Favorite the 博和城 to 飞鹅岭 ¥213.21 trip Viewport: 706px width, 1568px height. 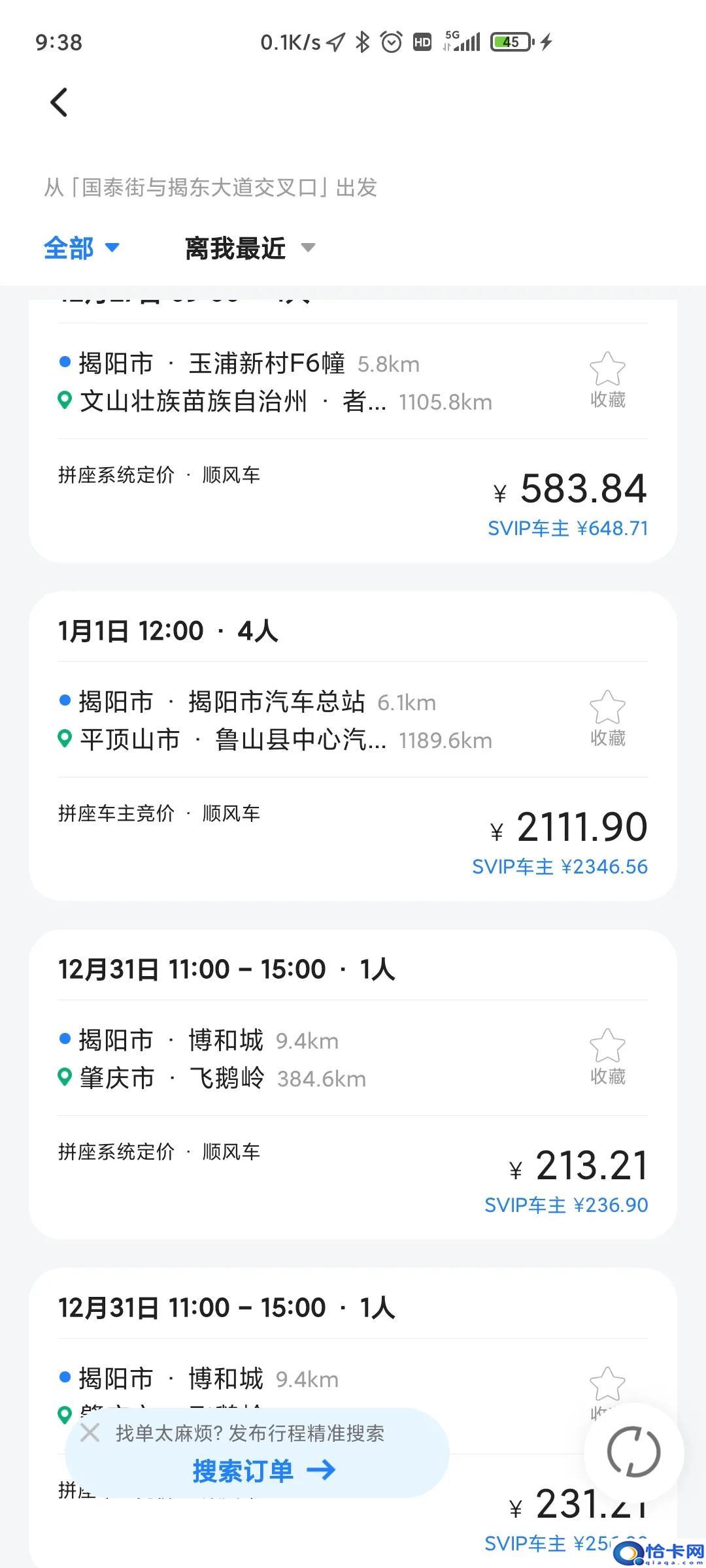tap(607, 1056)
